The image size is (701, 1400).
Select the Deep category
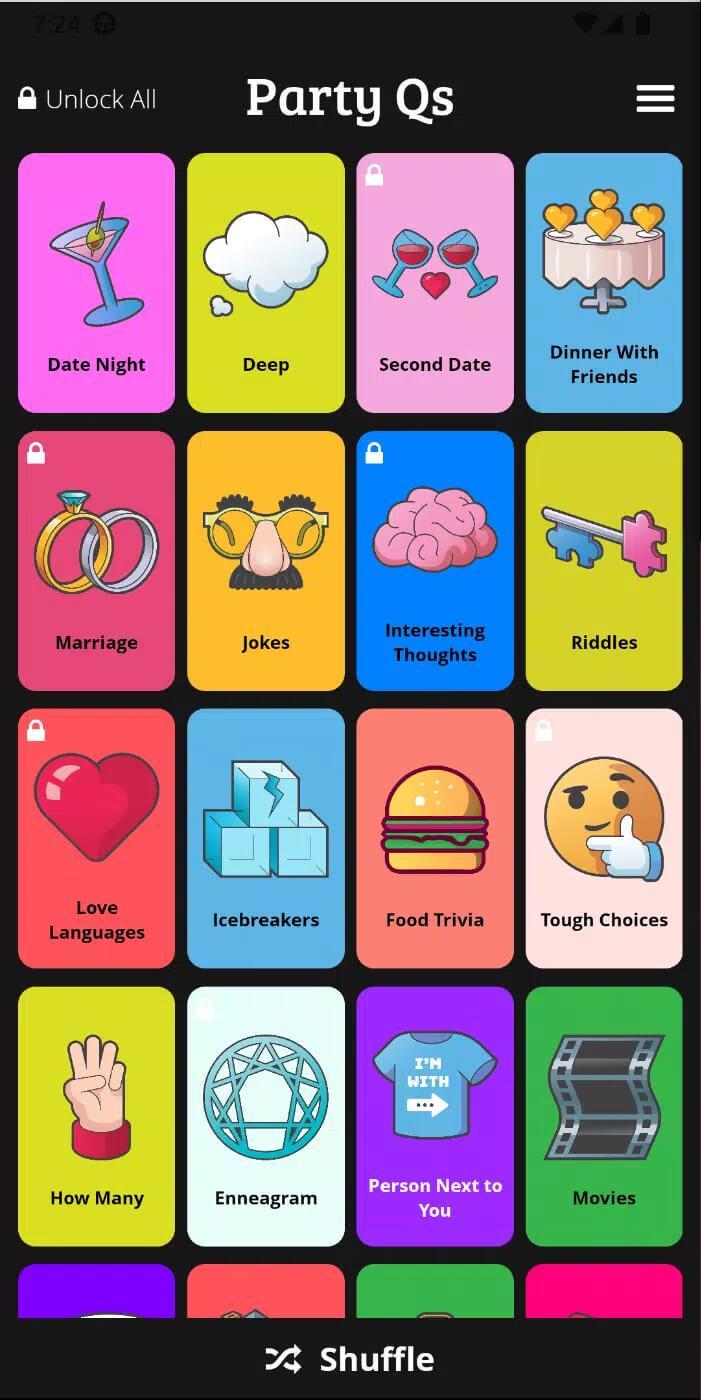266,283
